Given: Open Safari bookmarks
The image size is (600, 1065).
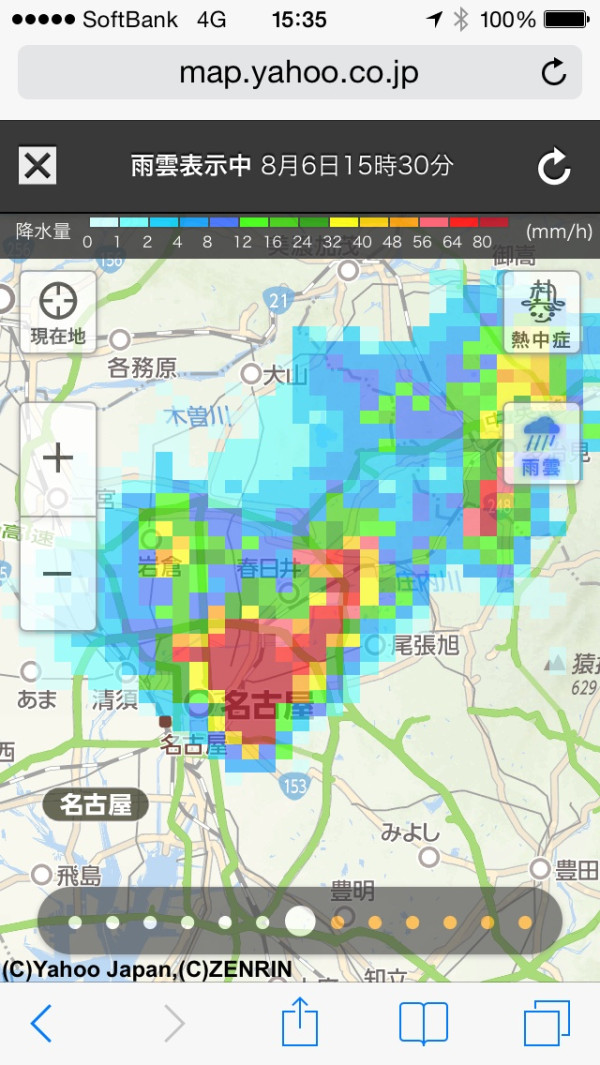Looking at the screenshot, I should point(423,1023).
